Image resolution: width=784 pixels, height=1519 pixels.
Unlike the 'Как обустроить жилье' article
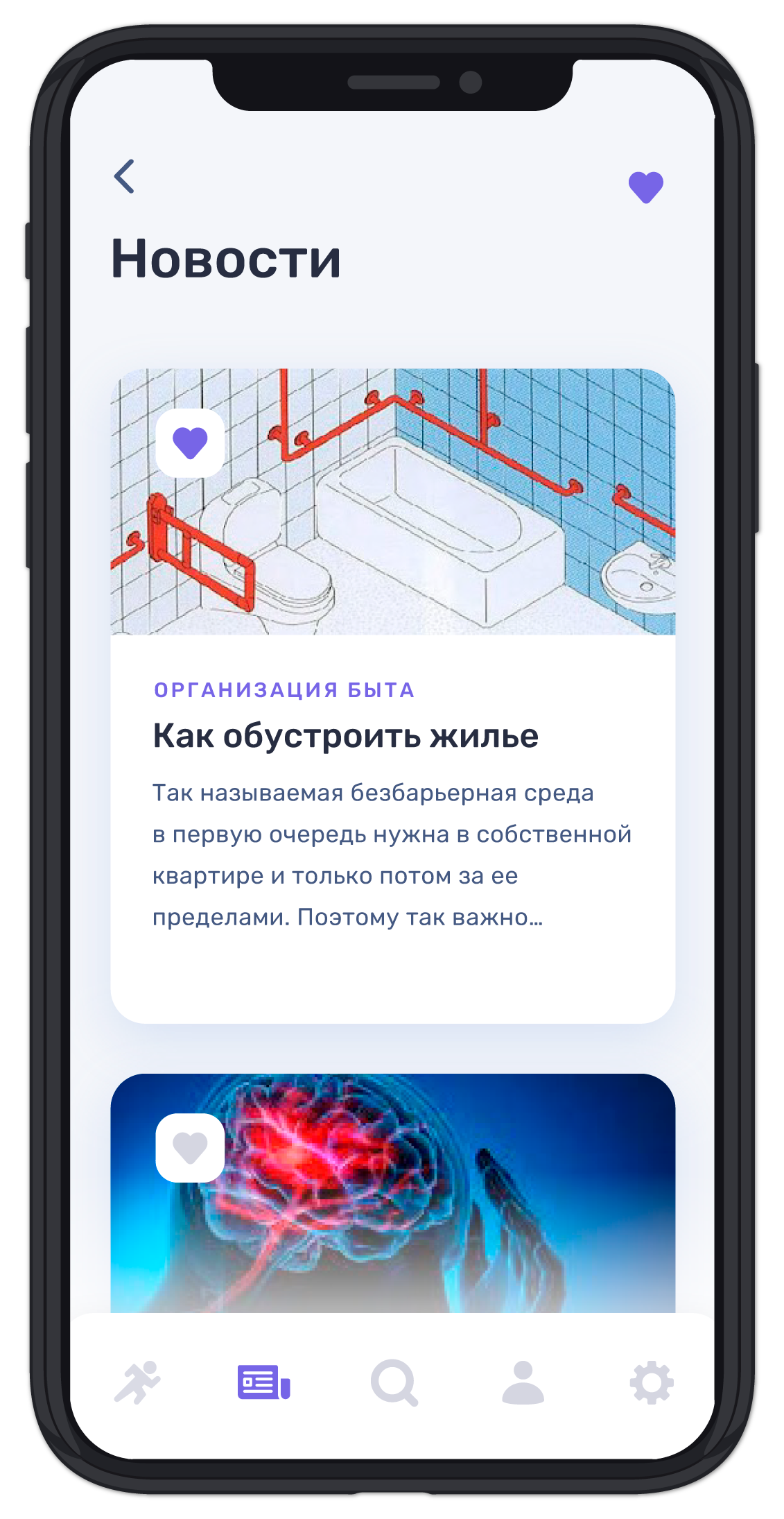coord(190,443)
